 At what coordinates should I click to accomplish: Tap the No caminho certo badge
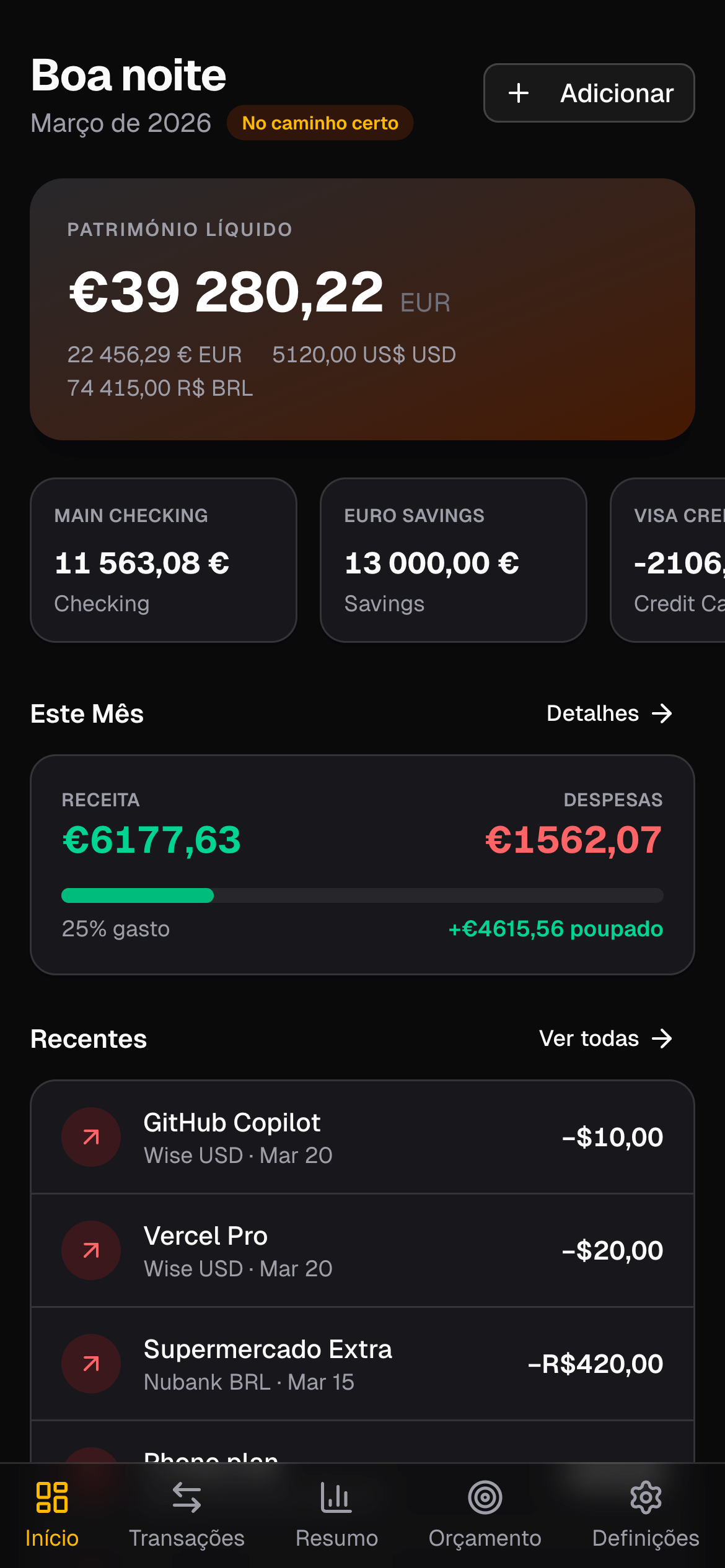point(320,123)
